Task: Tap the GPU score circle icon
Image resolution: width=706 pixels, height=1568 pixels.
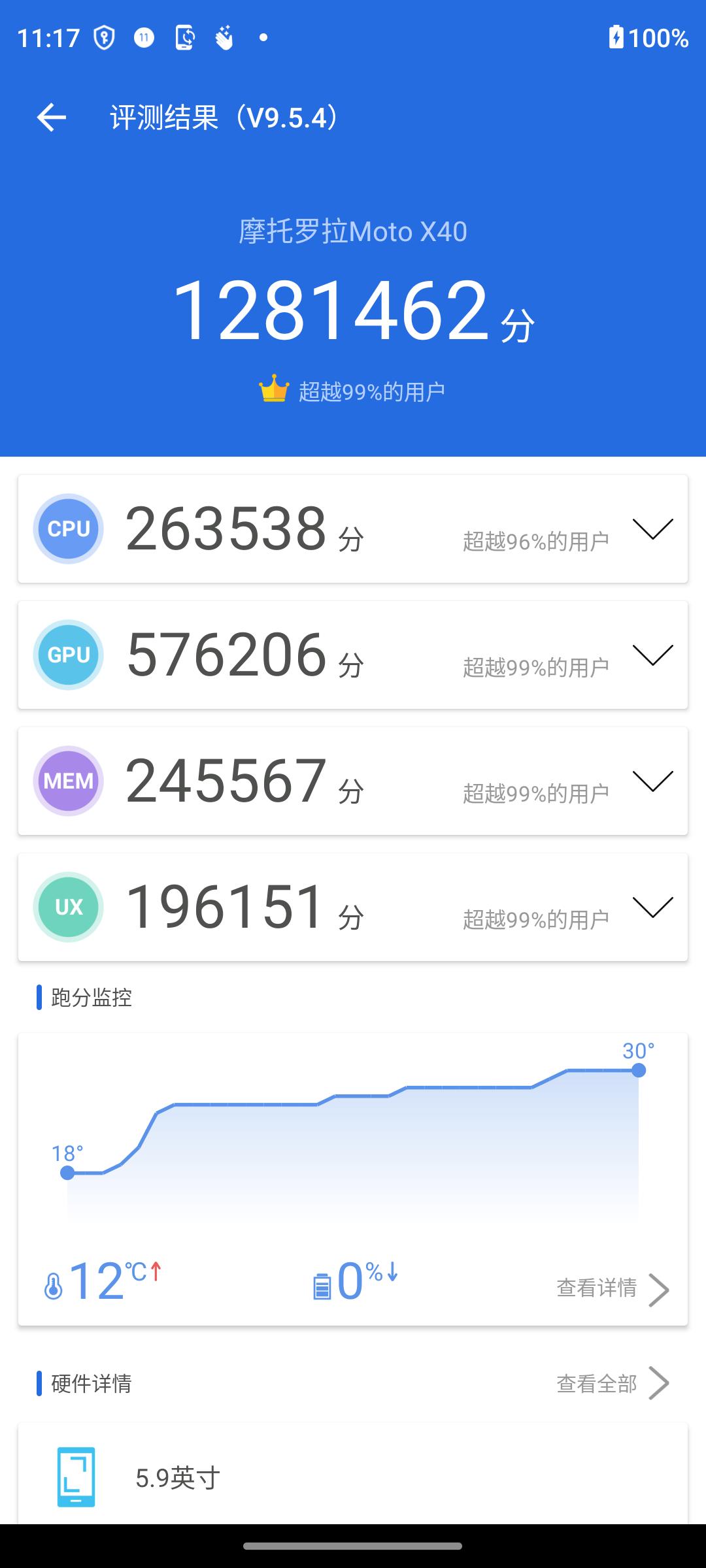Action: 68,655
